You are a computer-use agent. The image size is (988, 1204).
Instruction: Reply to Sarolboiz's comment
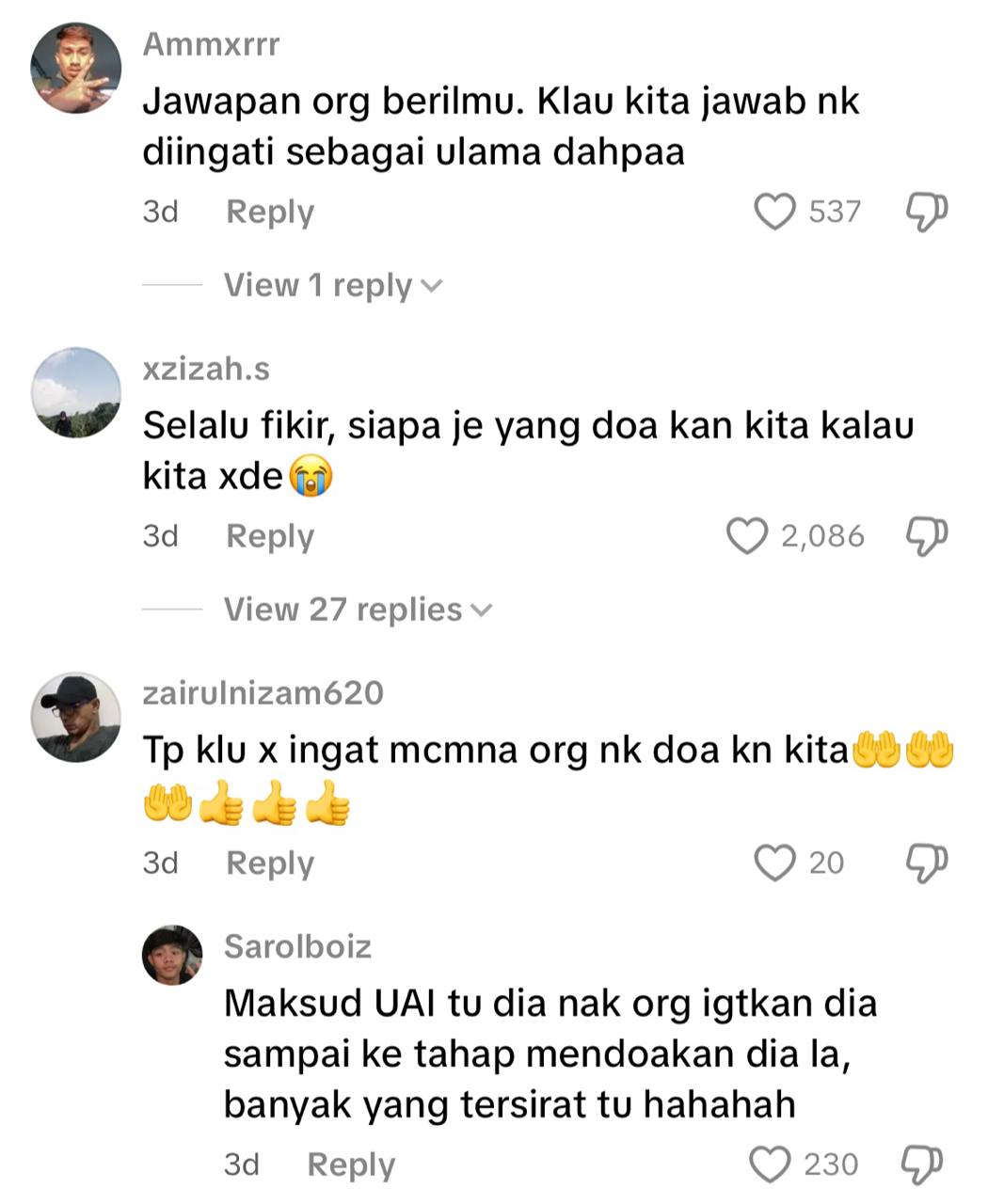coord(350,1164)
